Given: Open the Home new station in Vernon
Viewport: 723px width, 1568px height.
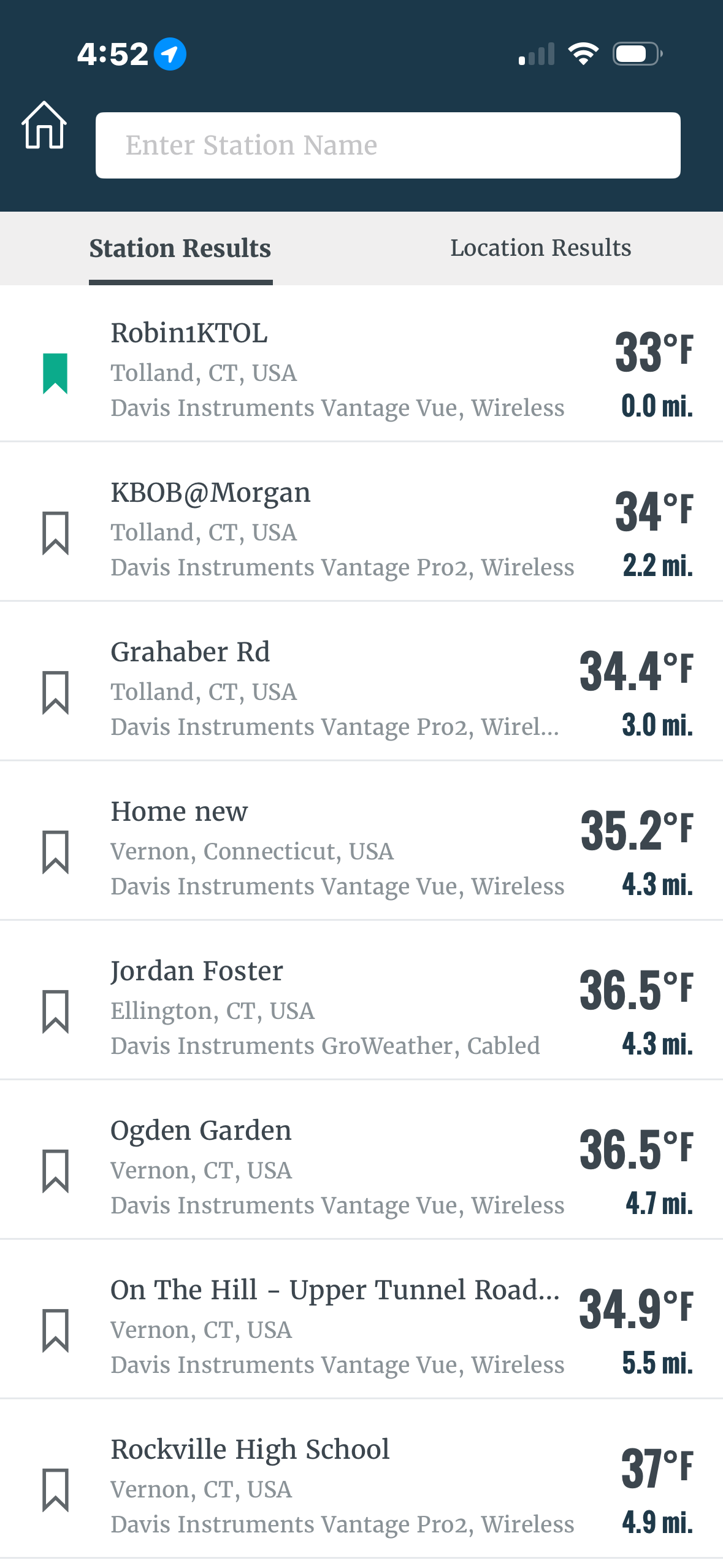Looking at the screenshot, I should pyautogui.click(x=337, y=848).
